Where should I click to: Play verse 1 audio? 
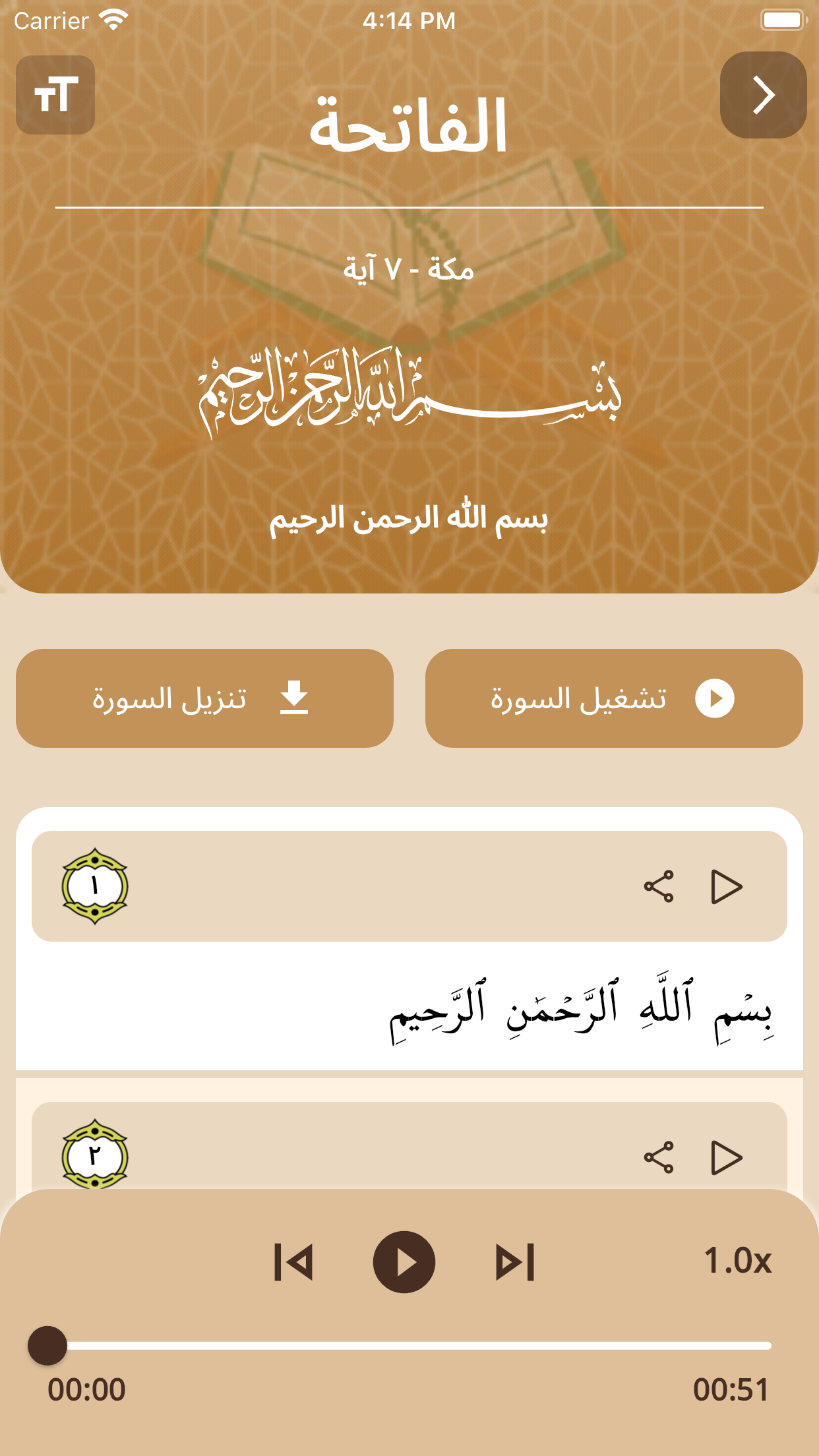click(x=727, y=886)
